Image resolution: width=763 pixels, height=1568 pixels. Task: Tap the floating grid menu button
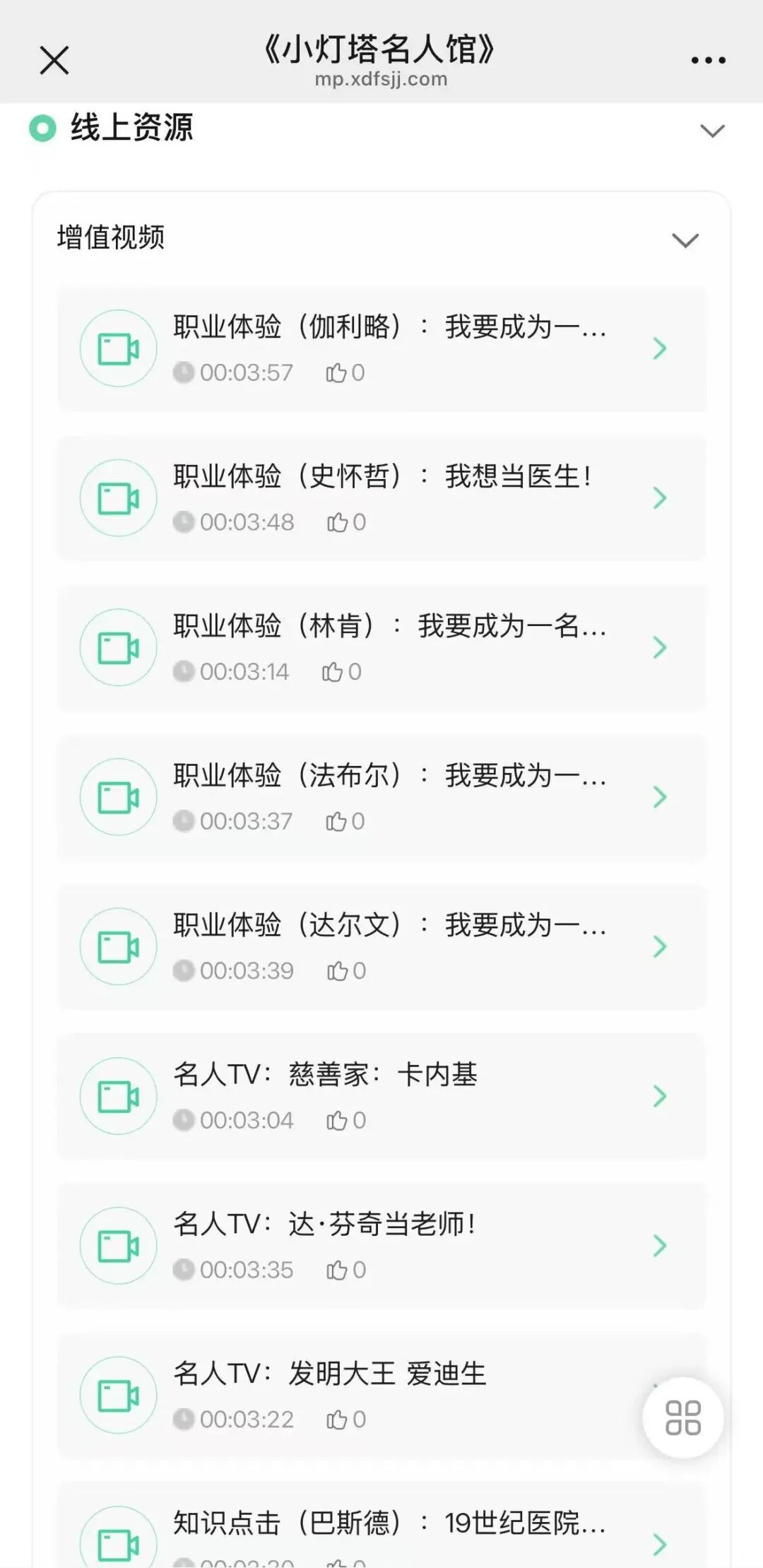682,1417
